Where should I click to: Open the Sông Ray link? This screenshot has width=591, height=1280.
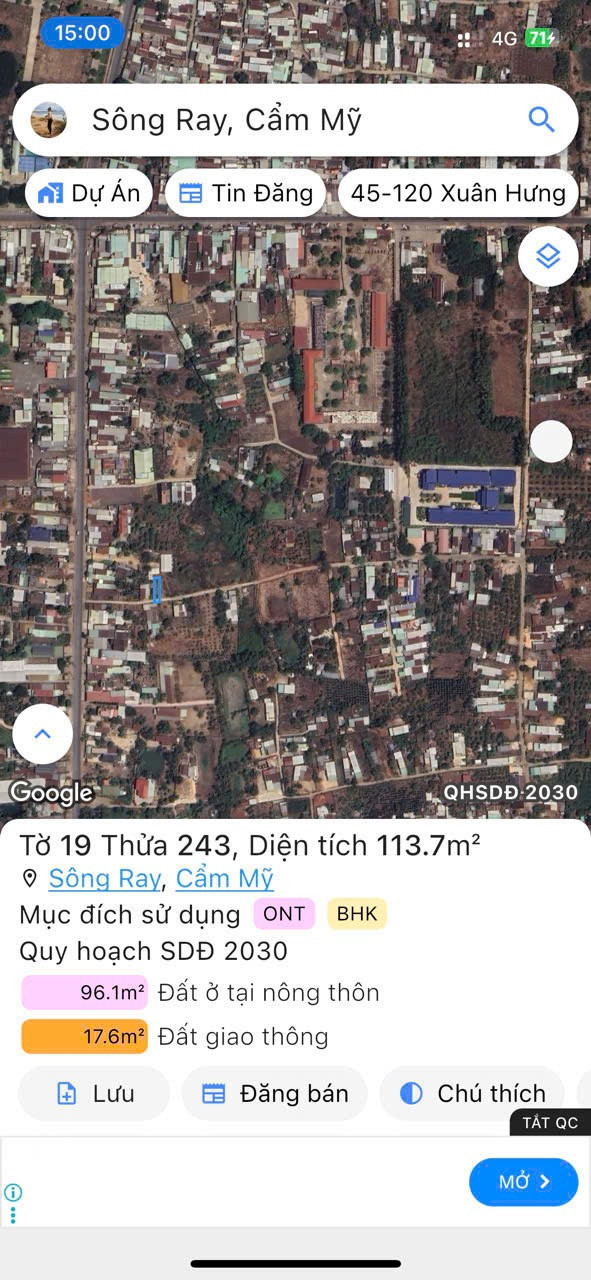coord(104,879)
